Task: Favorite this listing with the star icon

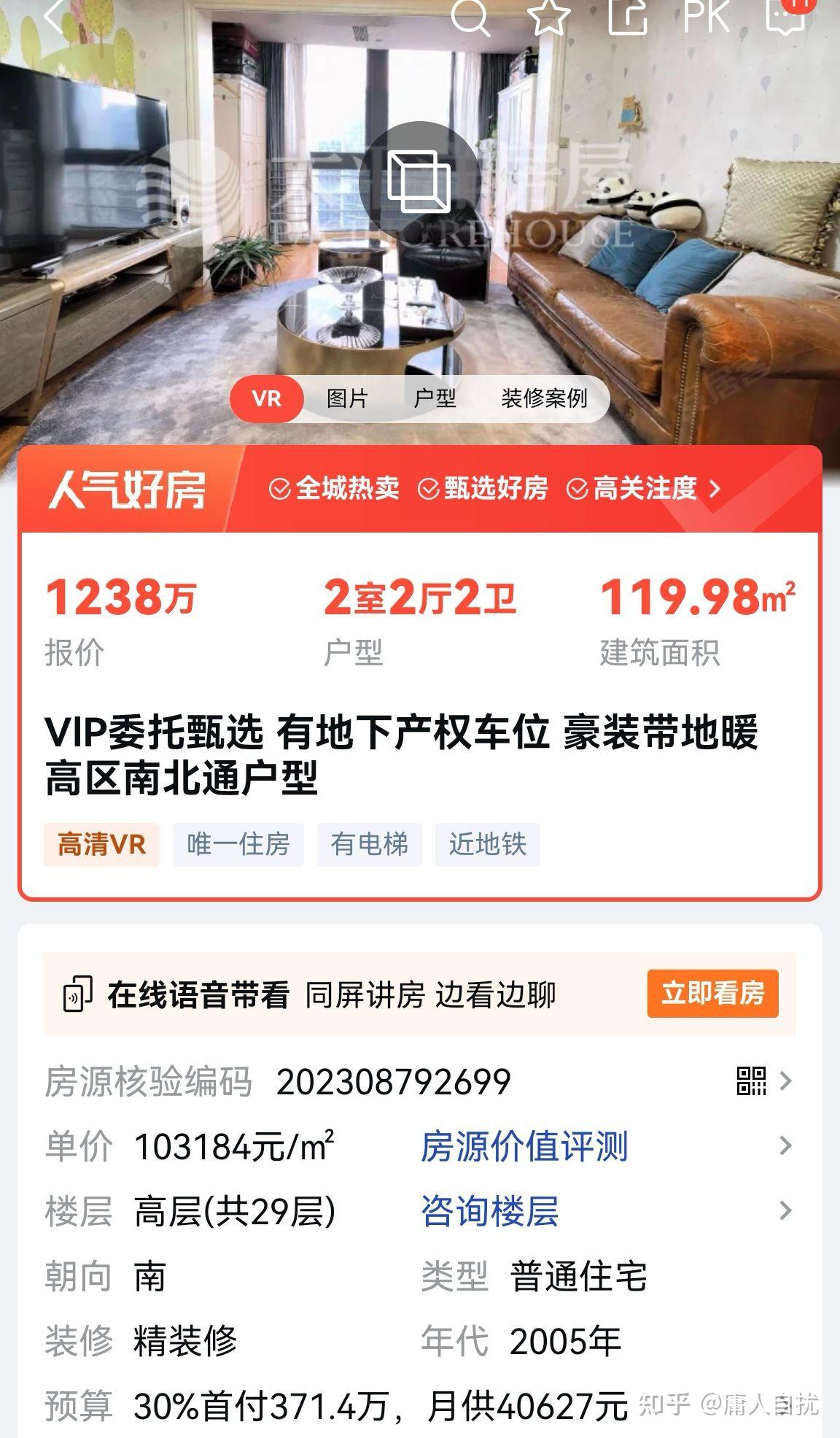Action: [x=548, y=16]
